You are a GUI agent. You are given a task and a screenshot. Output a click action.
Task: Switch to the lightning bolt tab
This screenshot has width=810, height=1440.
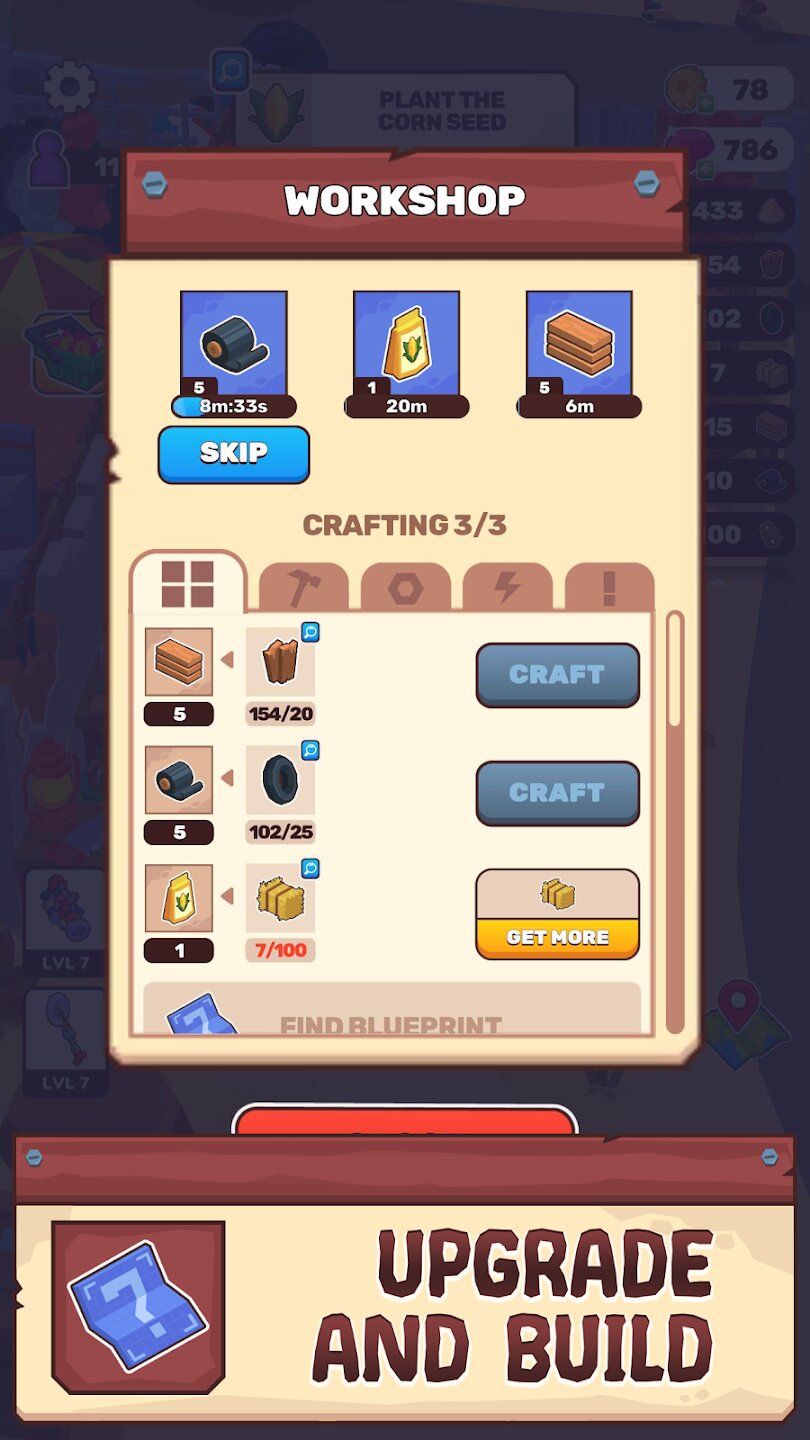point(507,588)
